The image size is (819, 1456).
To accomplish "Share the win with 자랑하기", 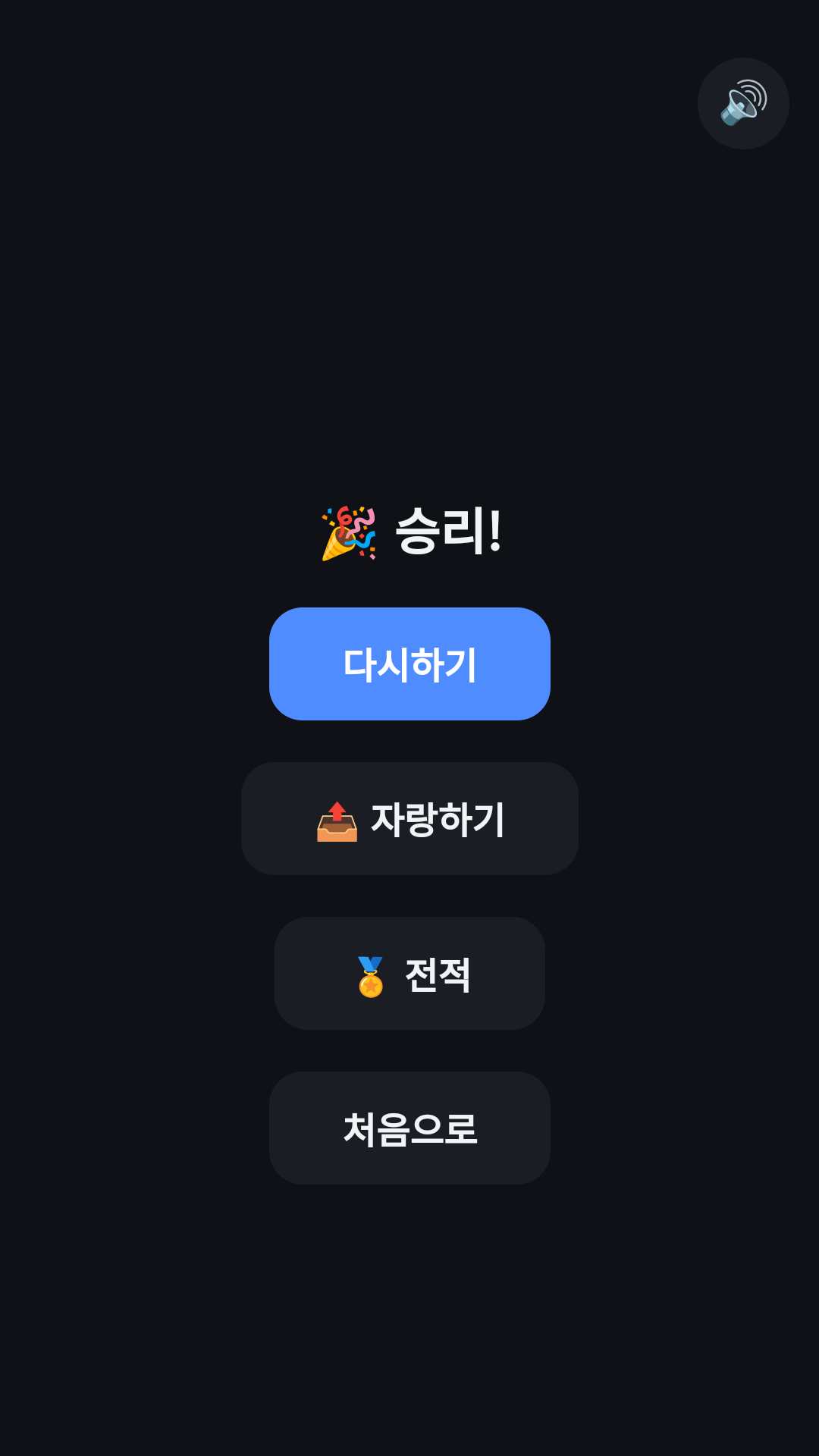I will point(409,818).
